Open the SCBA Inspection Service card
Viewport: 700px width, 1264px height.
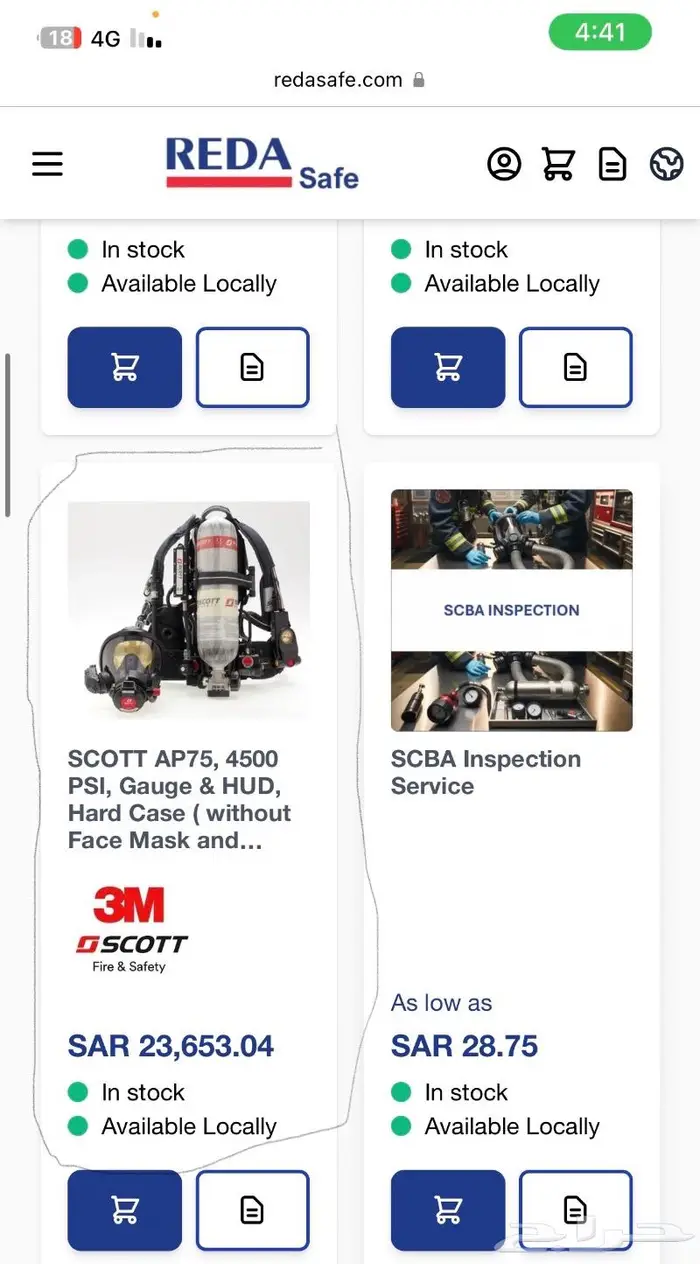pyautogui.click(x=512, y=800)
